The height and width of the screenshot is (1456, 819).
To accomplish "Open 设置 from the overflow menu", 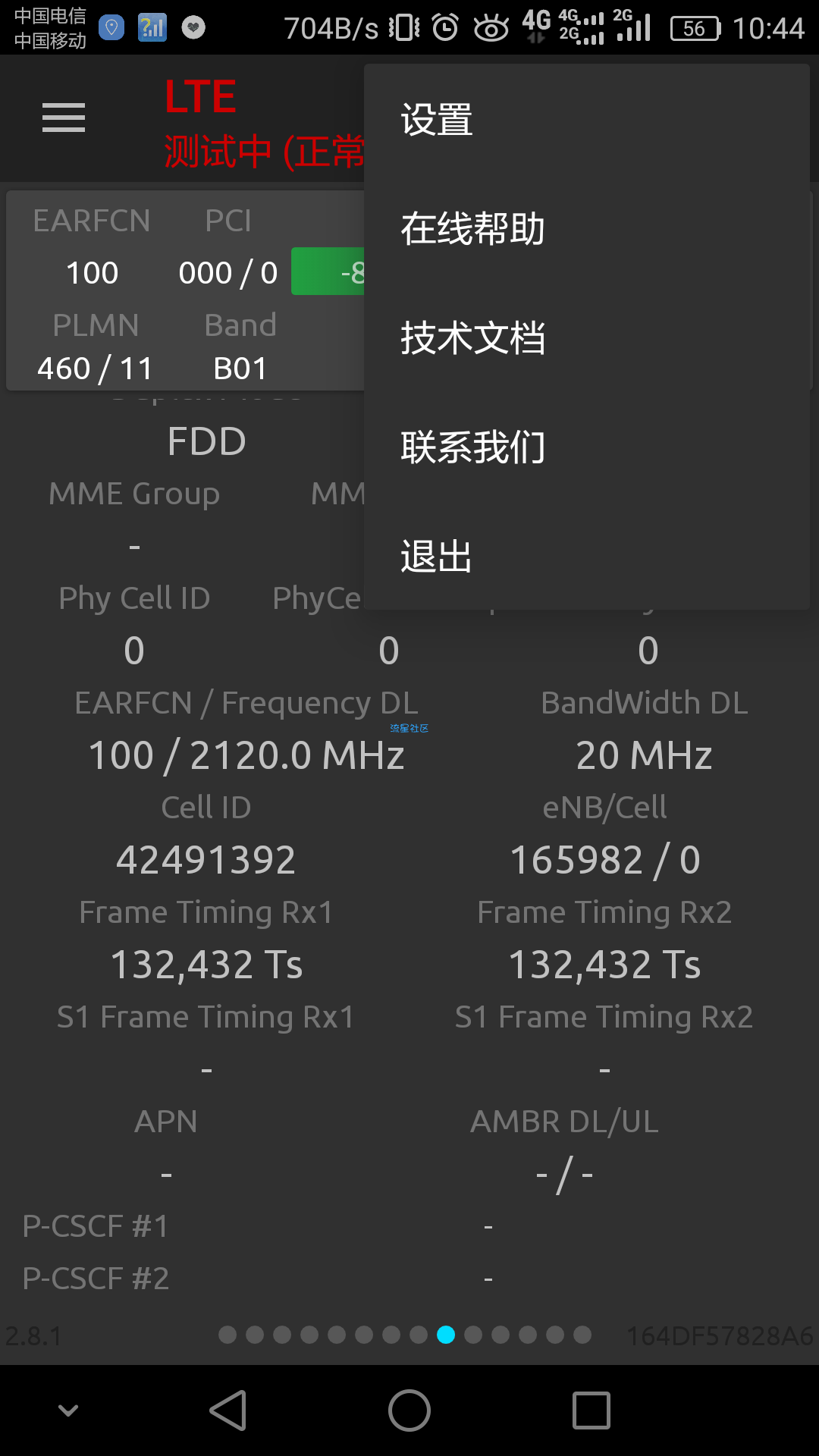I will click(x=587, y=120).
